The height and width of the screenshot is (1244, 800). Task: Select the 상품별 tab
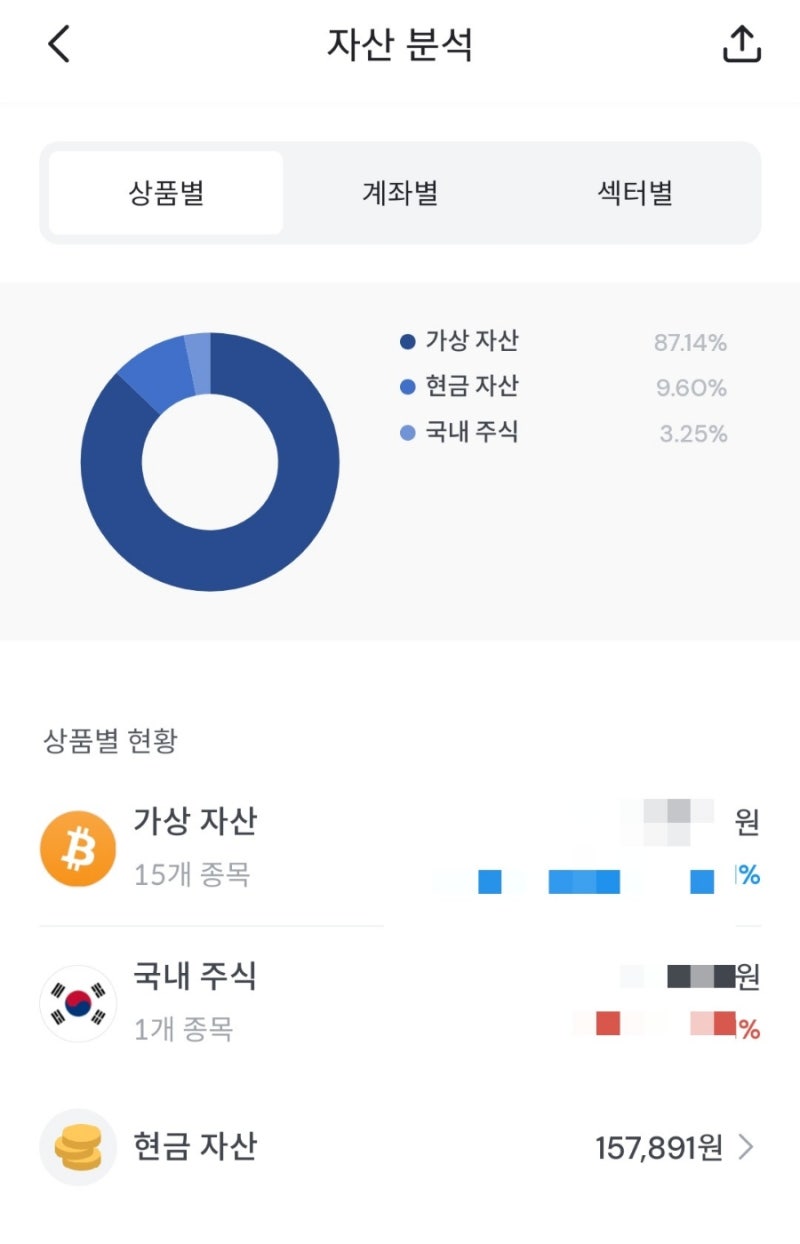[x=165, y=193]
